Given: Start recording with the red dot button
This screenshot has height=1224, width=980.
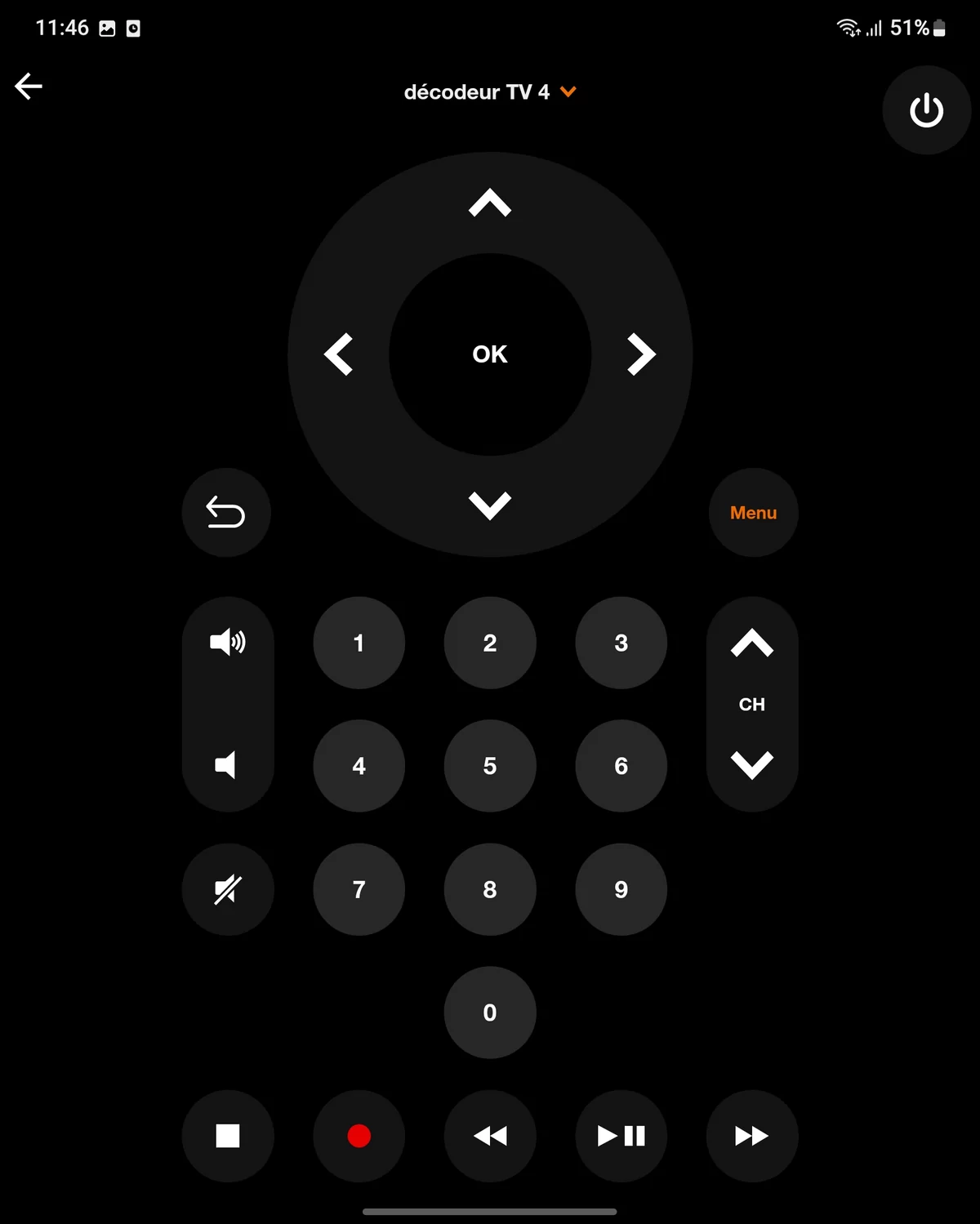Looking at the screenshot, I should (359, 1136).
